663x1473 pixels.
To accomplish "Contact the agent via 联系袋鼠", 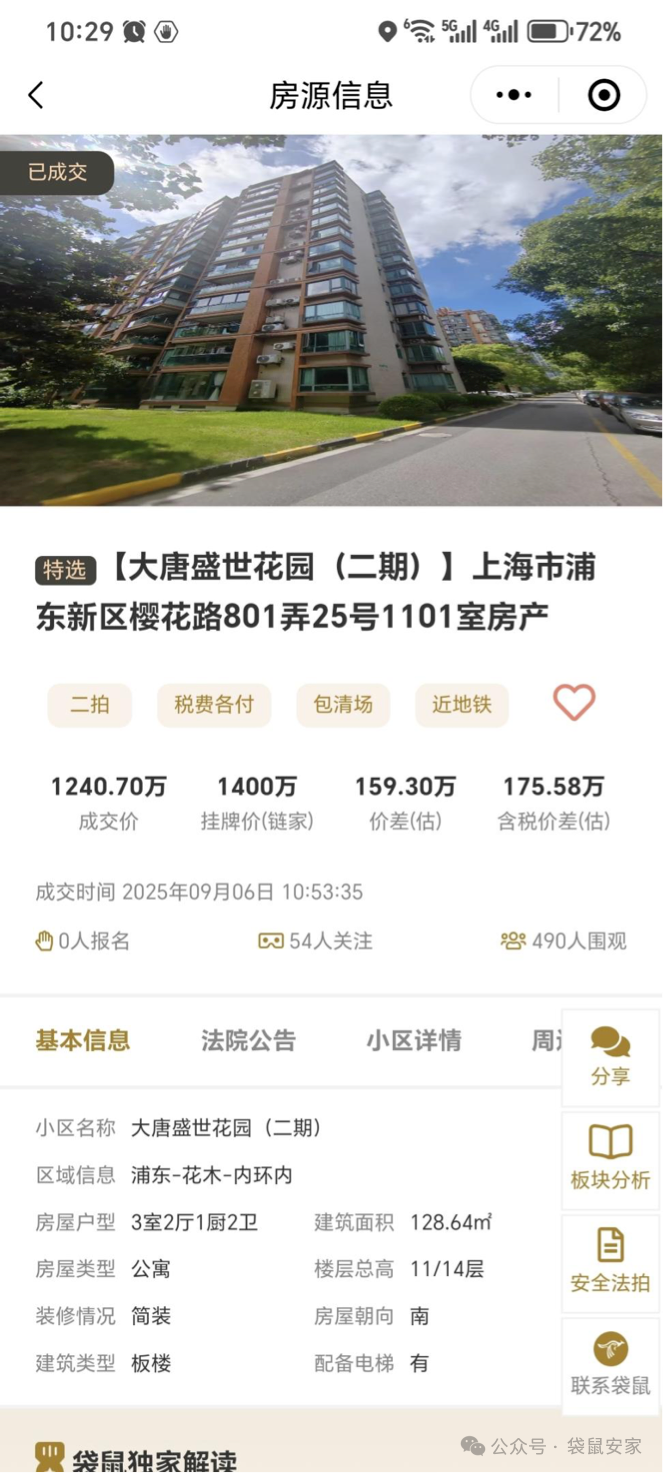I will click(x=610, y=1364).
